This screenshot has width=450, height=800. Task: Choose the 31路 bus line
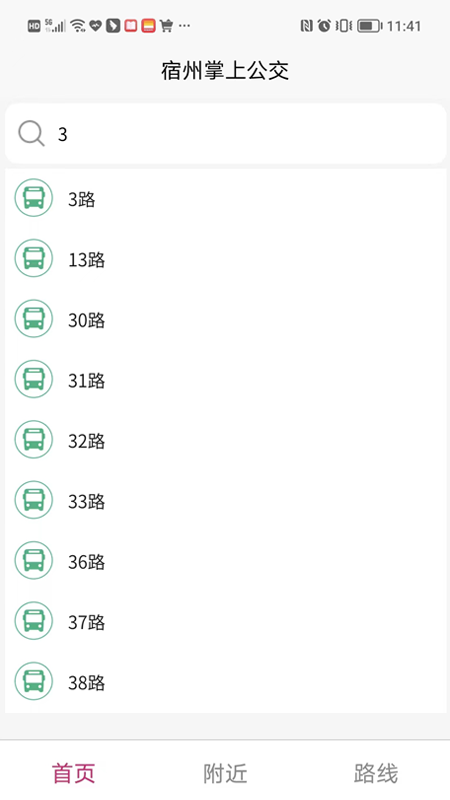226,380
